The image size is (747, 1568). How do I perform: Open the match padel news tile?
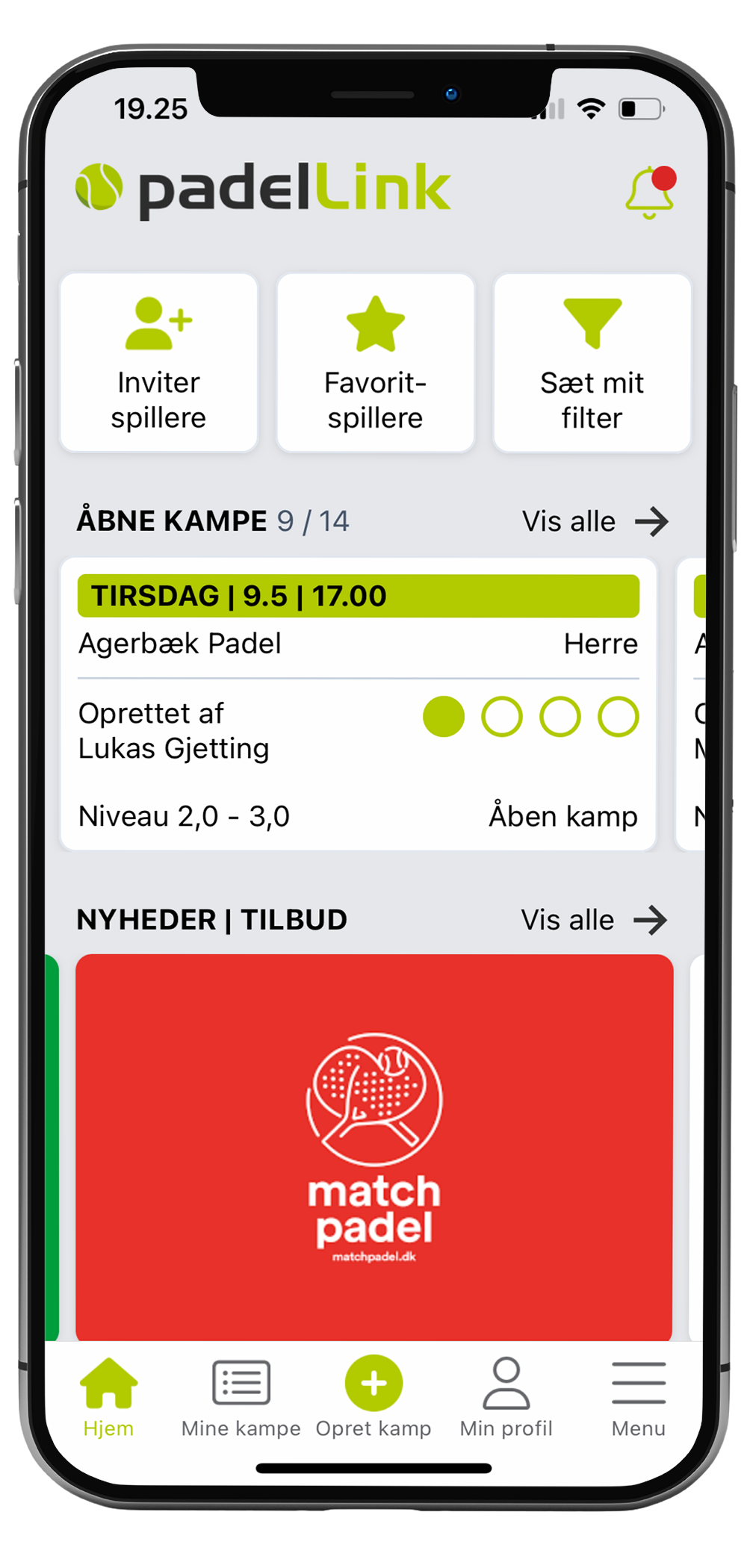(x=374, y=1146)
